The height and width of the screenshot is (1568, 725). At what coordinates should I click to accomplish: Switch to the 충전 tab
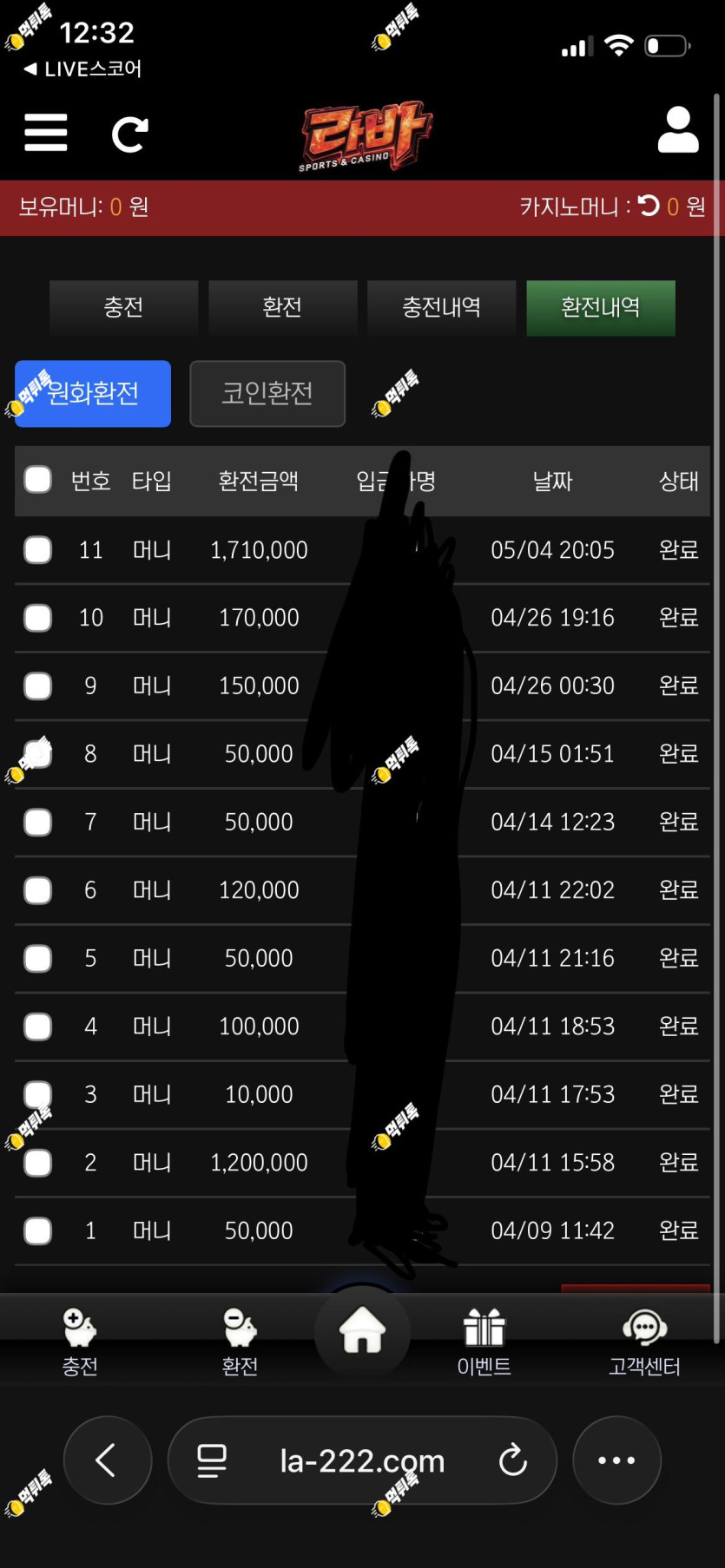[123, 307]
